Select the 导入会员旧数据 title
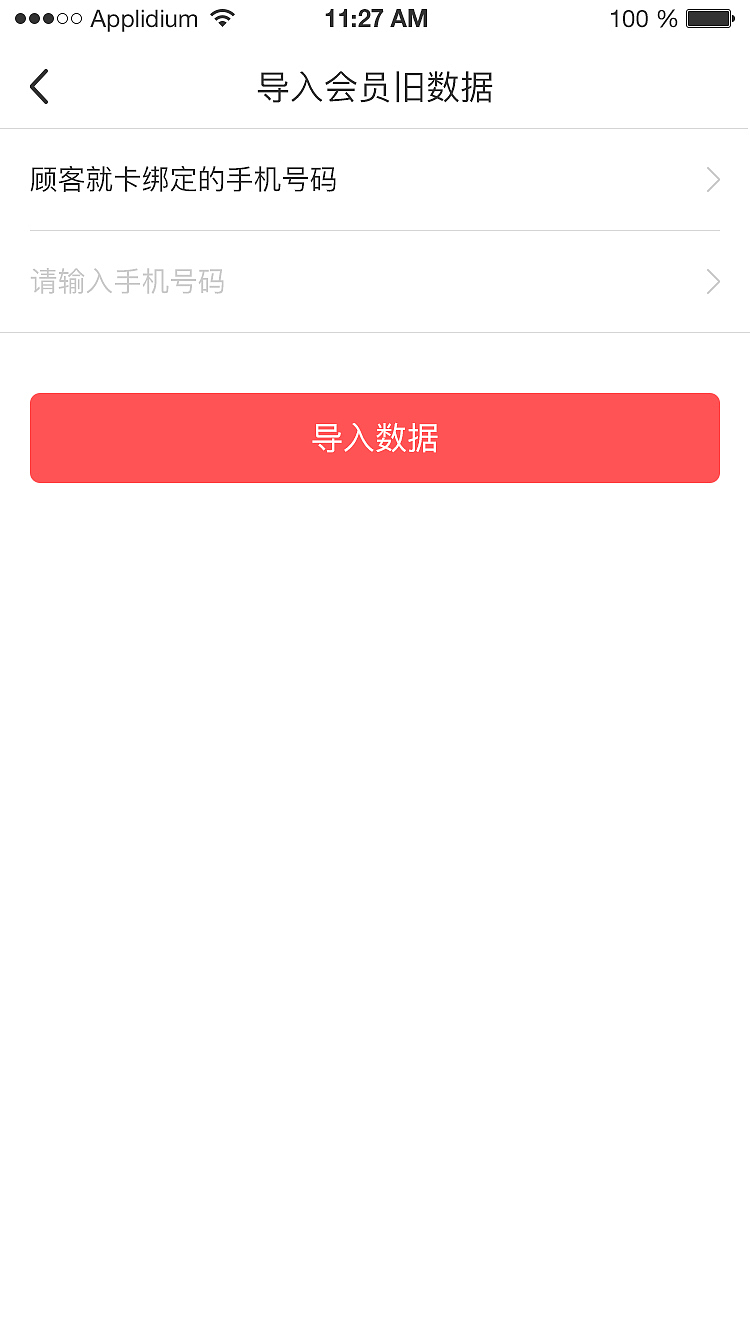The image size is (750, 1334). [x=375, y=88]
